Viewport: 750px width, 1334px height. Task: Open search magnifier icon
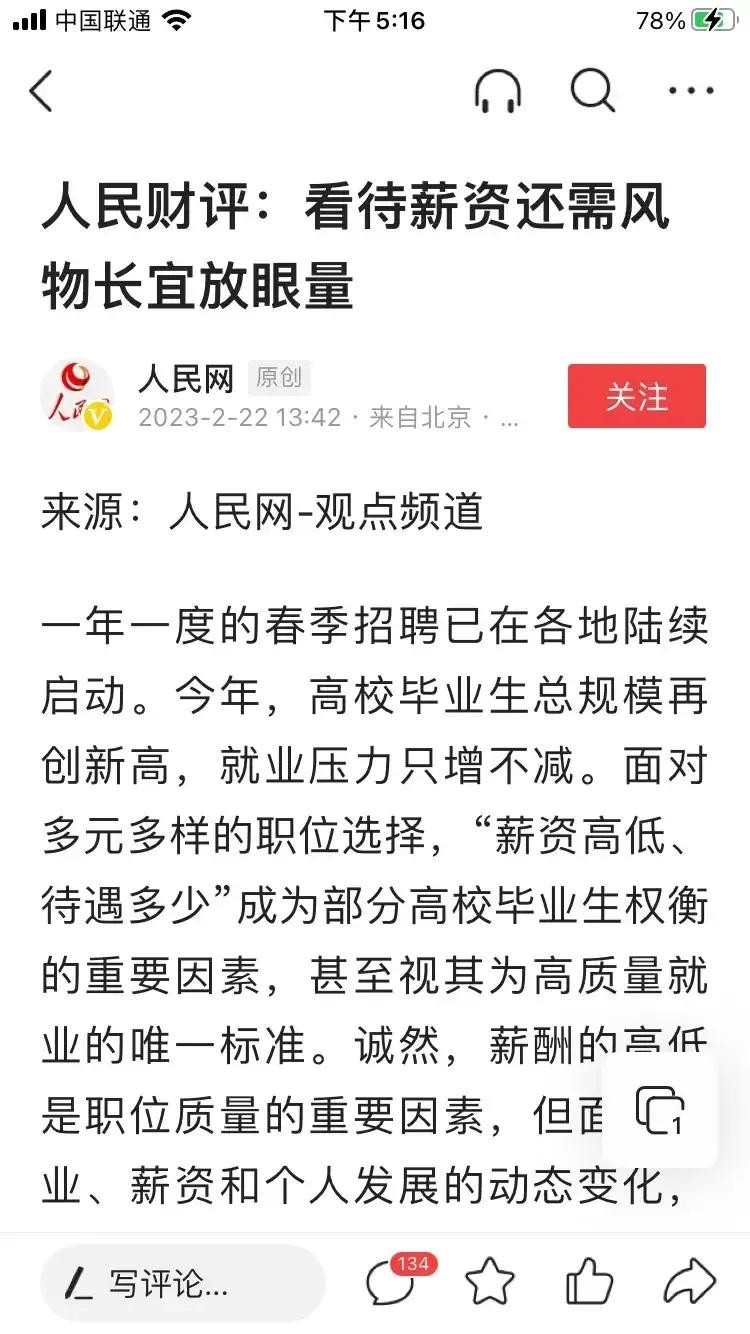[592, 92]
